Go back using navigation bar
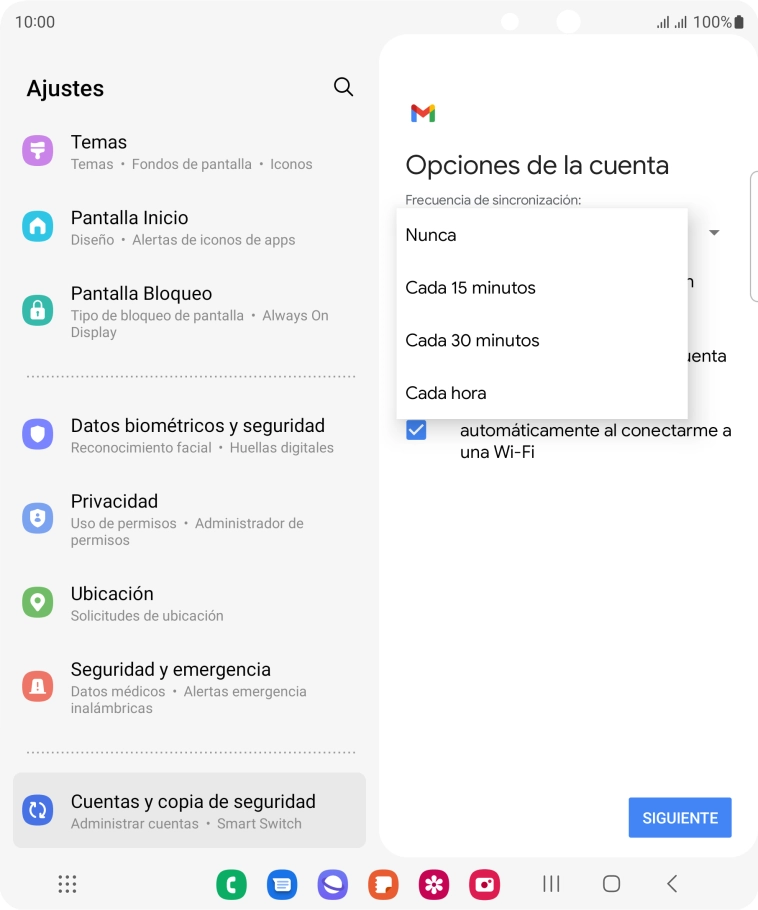Image resolution: width=758 pixels, height=910 pixels. pyautogui.click(x=672, y=884)
